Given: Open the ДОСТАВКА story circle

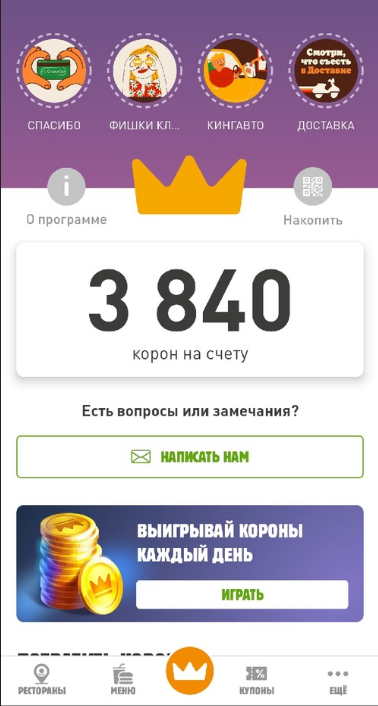Looking at the screenshot, I should pyautogui.click(x=326, y=71).
